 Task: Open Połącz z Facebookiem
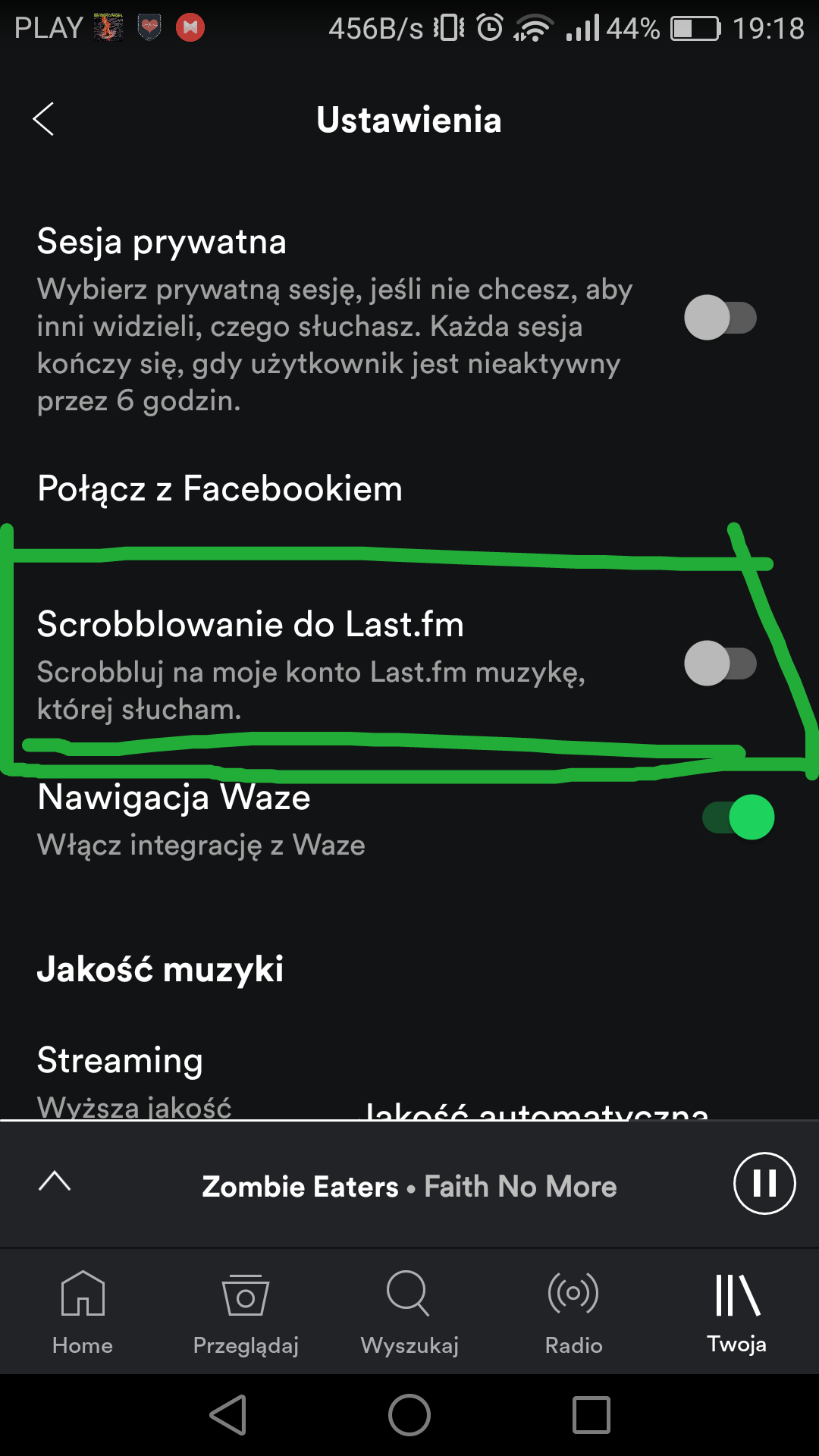[220, 488]
